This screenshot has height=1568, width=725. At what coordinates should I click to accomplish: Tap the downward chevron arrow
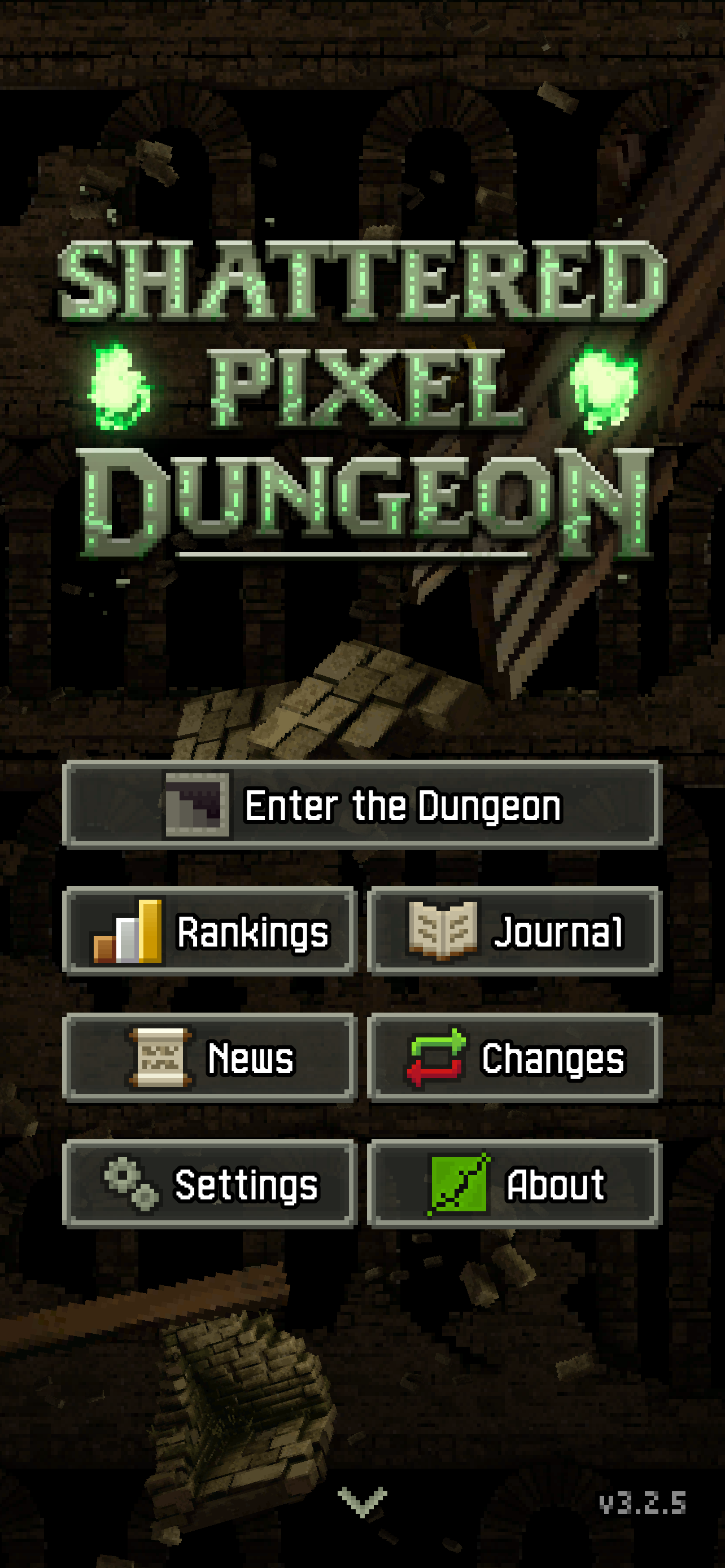point(362,1500)
